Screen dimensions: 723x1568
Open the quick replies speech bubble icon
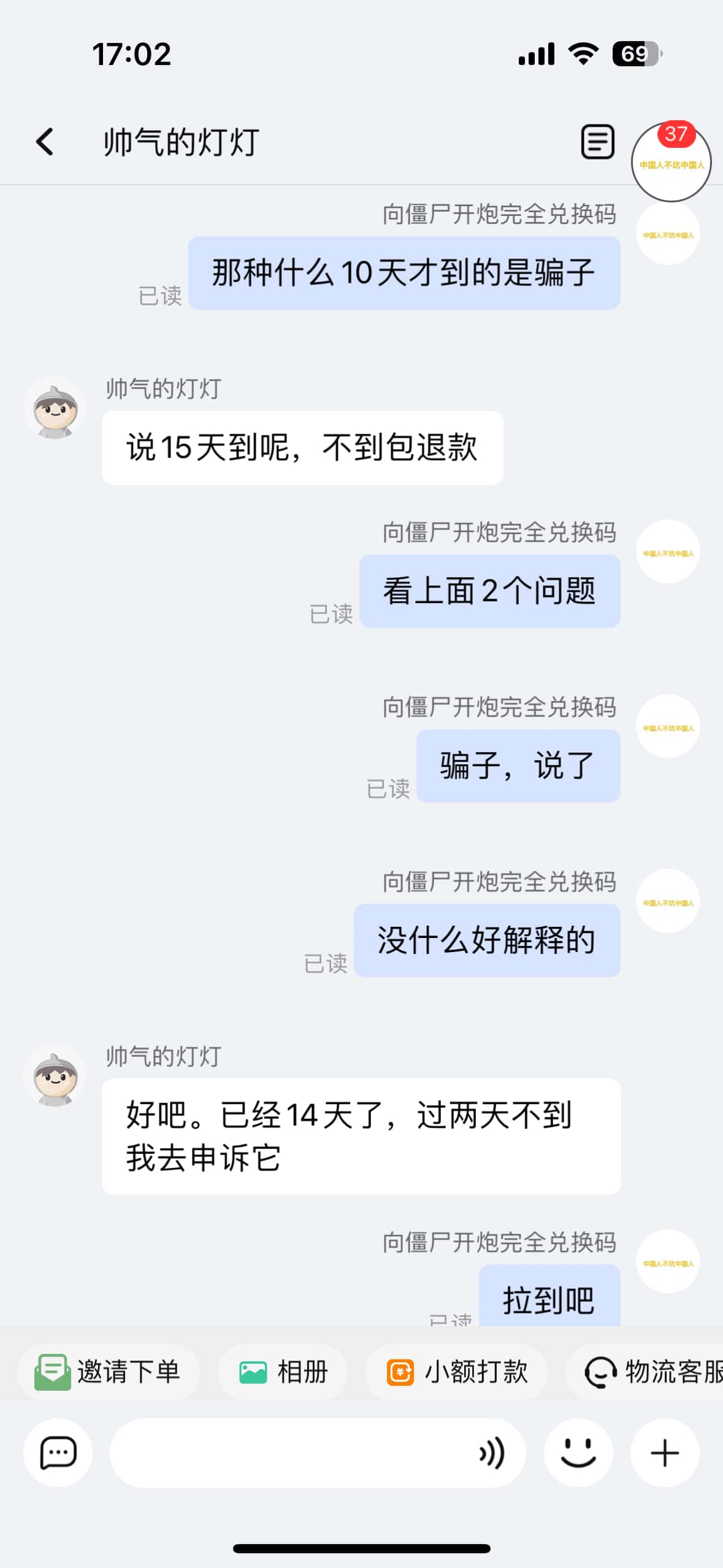click(x=58, y=1453)
